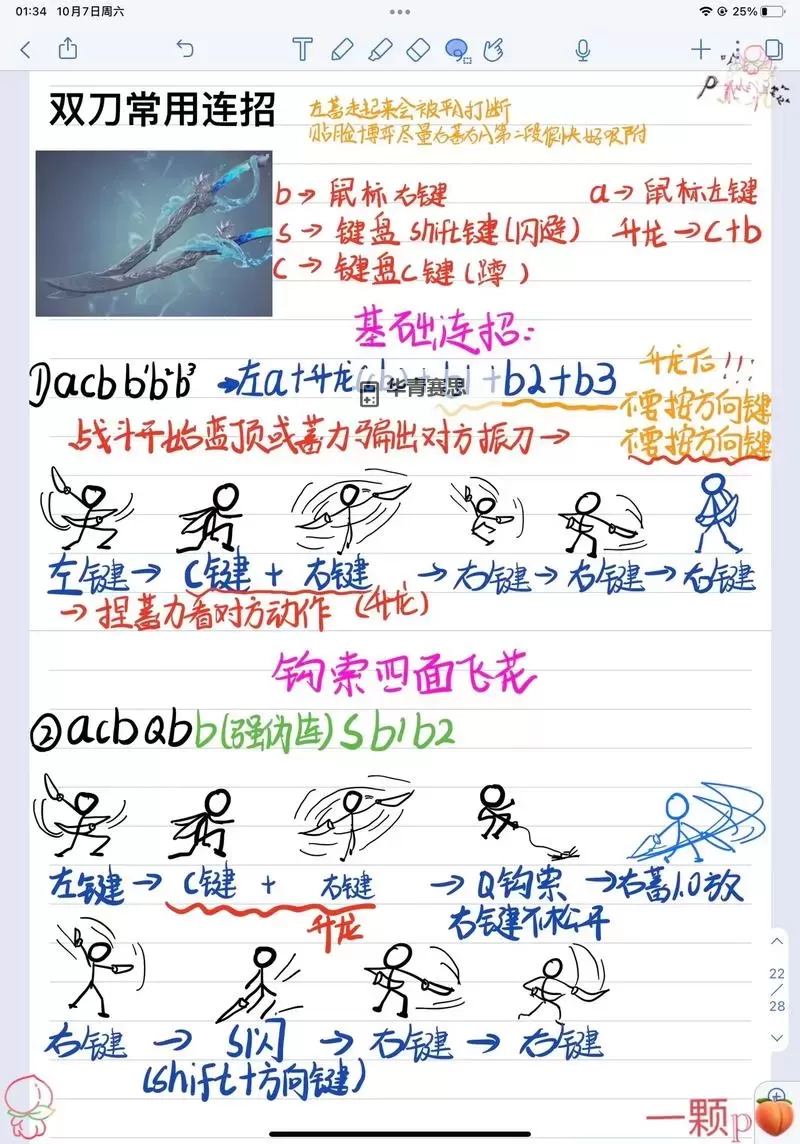Collapse the page indicator up arrow
The width and height of the screenshot is (800, 1144).
tap(777, 942)
